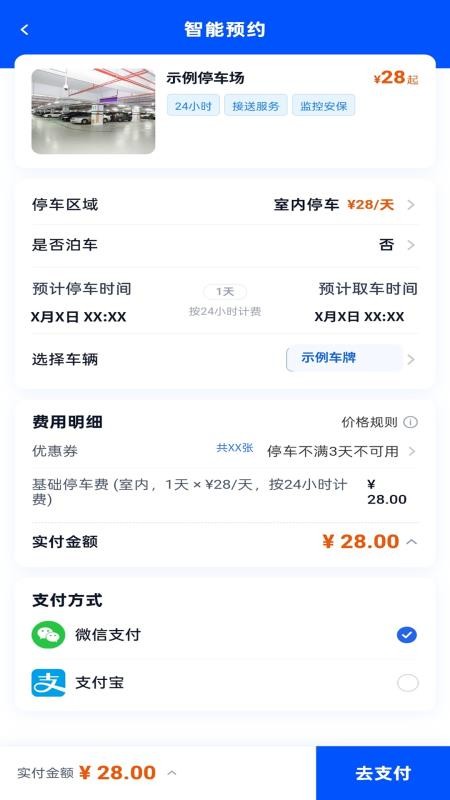Choose a vehicle via 示例车牌
Image resolution: width=450 pixels, height=800 pixels.
(344, 358)
